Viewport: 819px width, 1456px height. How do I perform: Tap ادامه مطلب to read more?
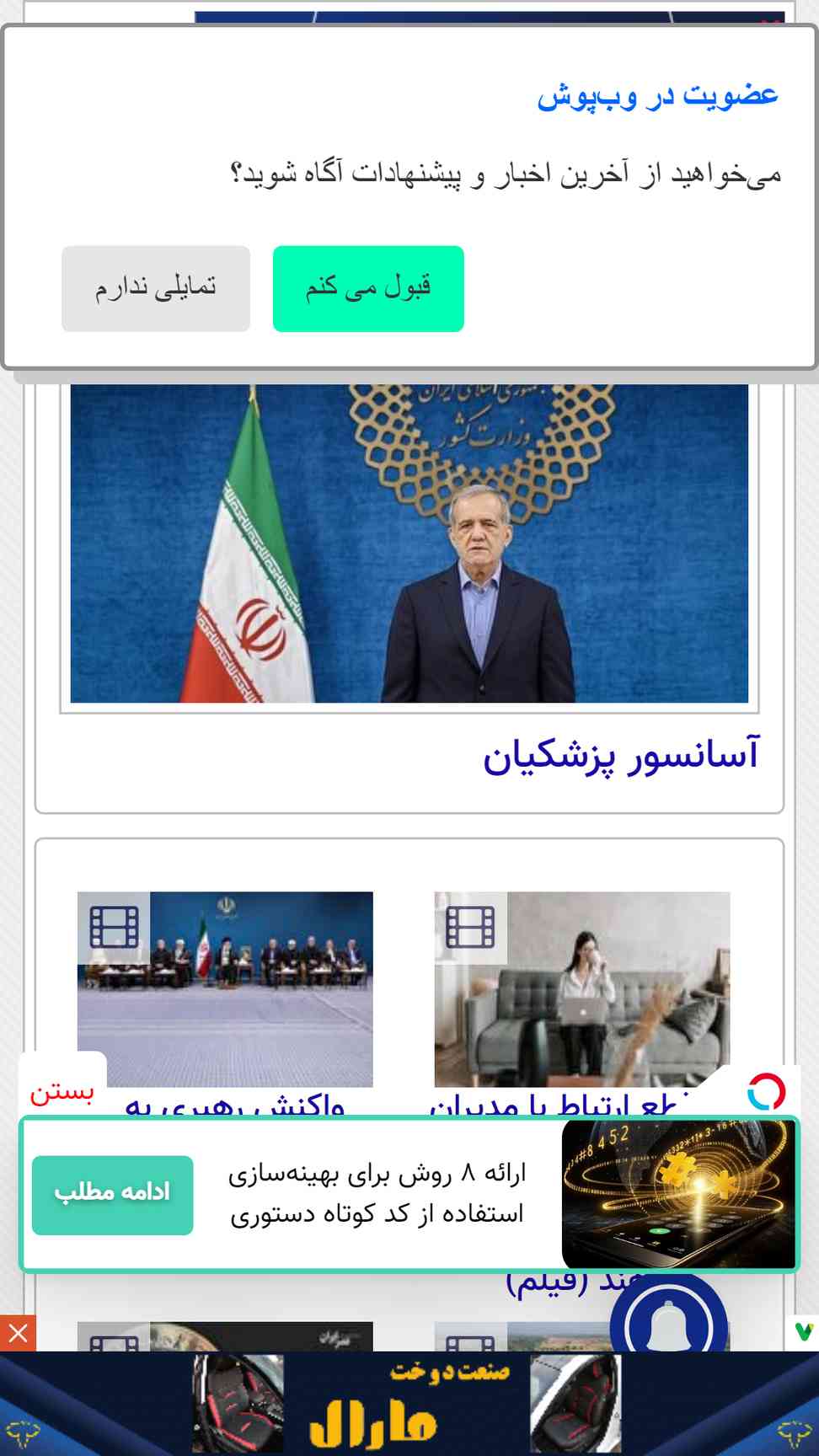(113, 1195)
